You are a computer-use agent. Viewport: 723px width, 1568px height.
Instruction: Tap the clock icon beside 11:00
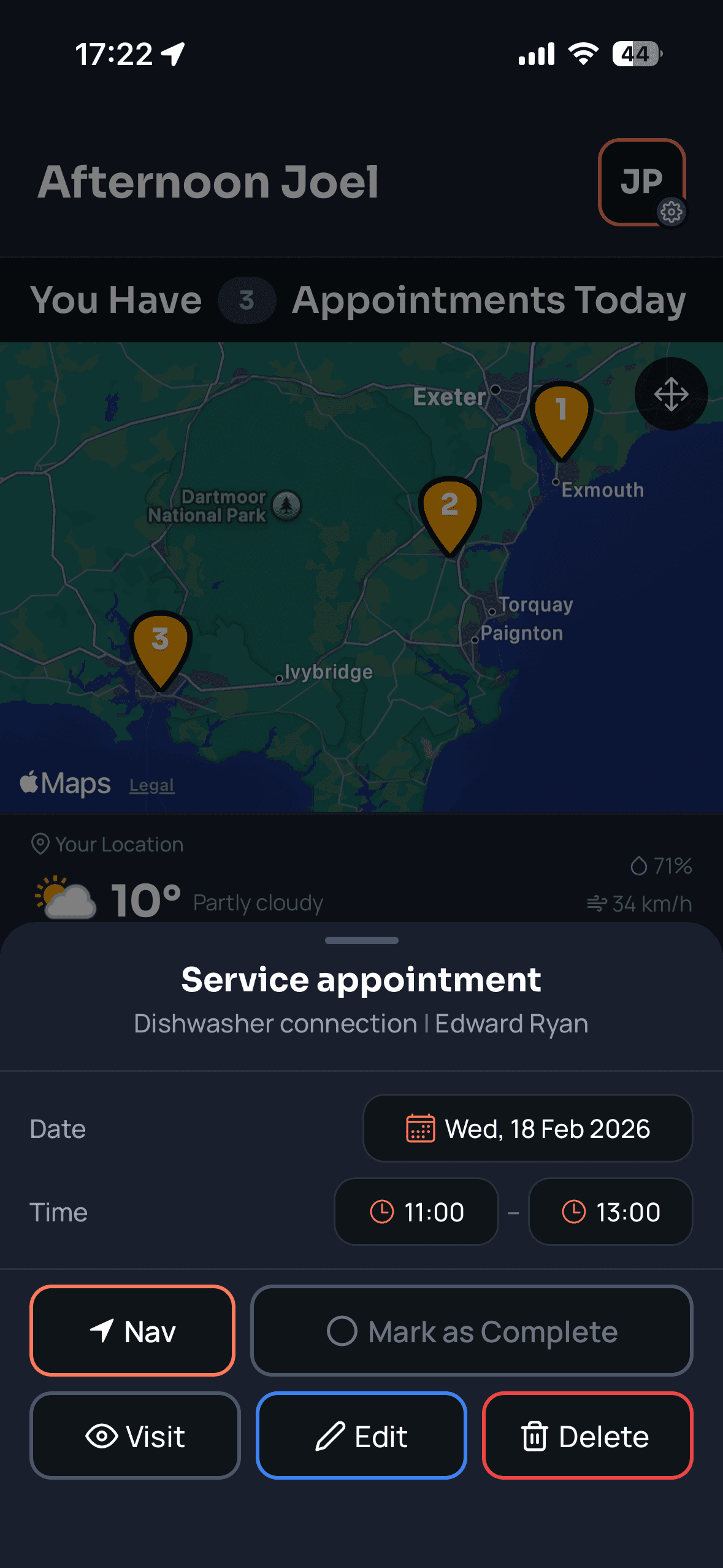[x=381, y=1212]
